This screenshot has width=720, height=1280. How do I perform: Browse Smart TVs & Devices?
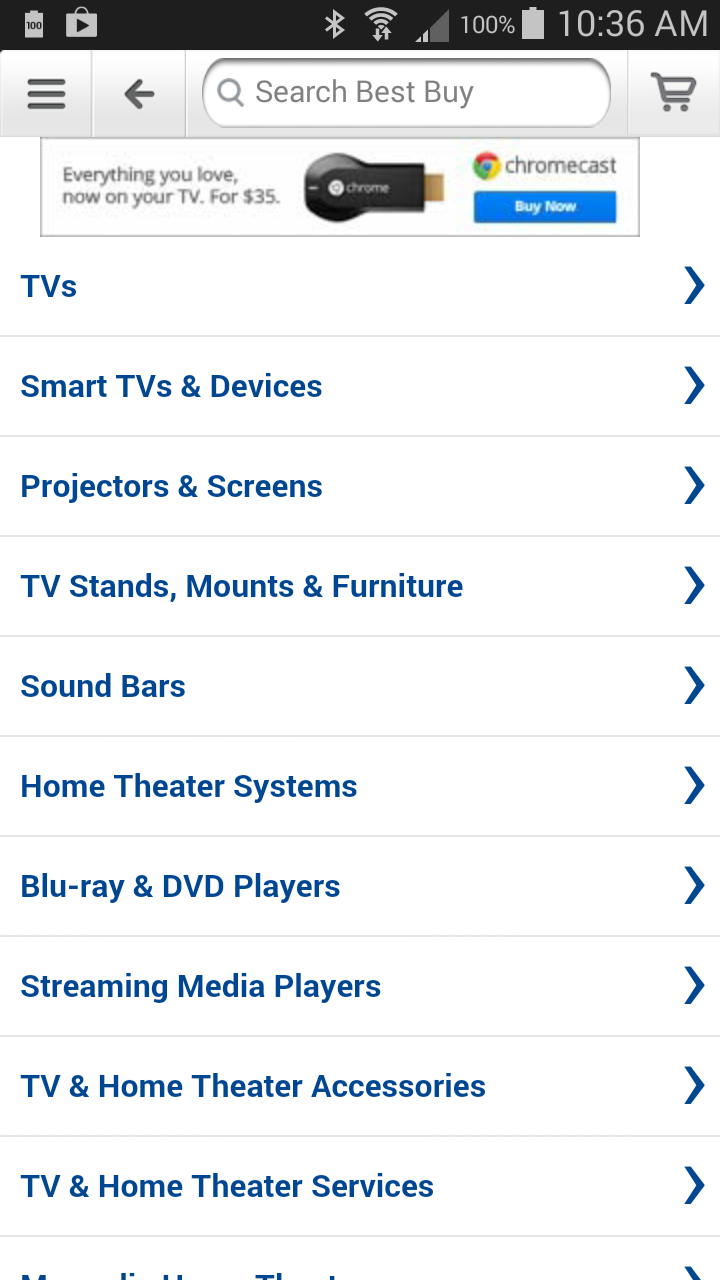[360, 387]
